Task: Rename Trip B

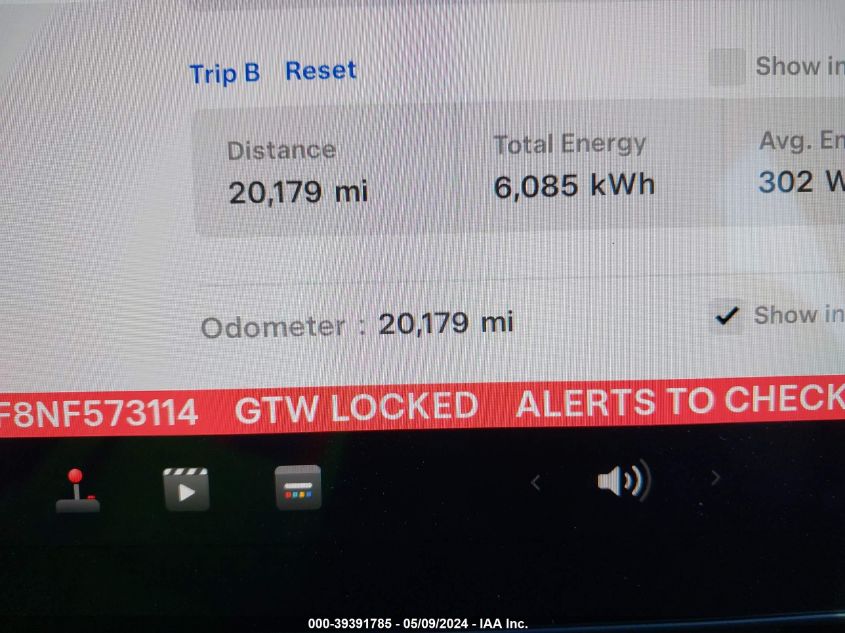Action: pos(225,73)
